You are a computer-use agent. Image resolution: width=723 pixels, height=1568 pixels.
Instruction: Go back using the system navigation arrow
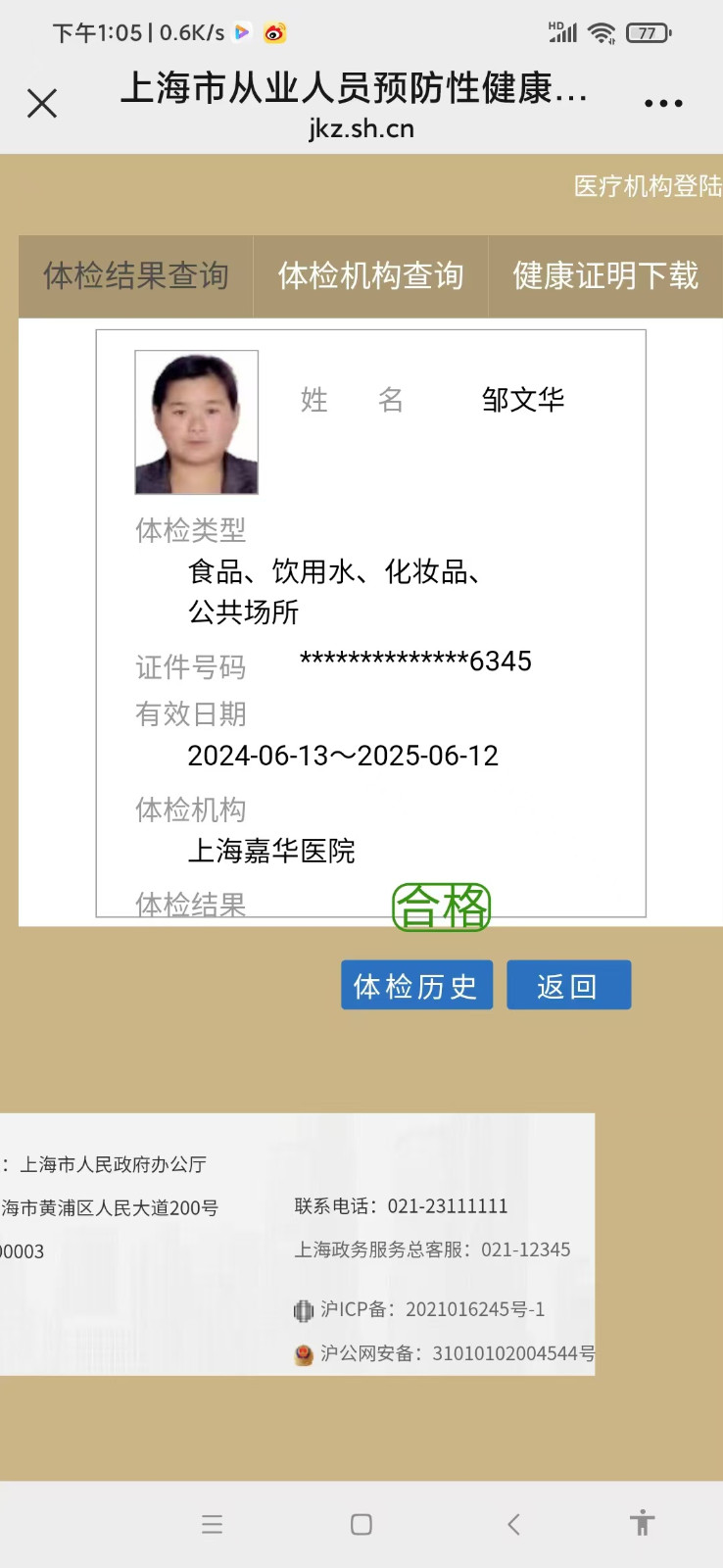[513, 1524]
